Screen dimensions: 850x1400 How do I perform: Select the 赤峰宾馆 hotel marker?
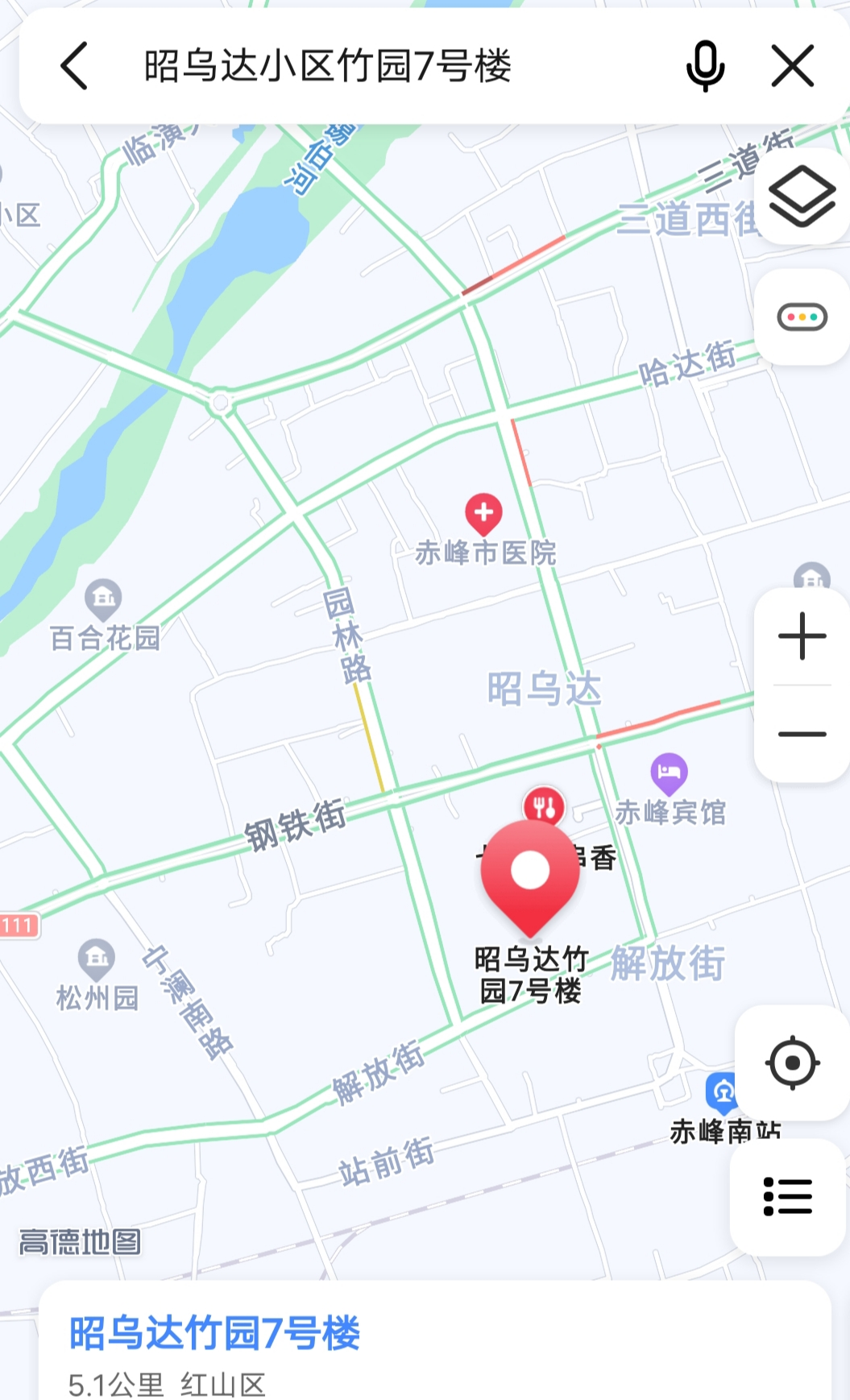click(x=669, y=773)
